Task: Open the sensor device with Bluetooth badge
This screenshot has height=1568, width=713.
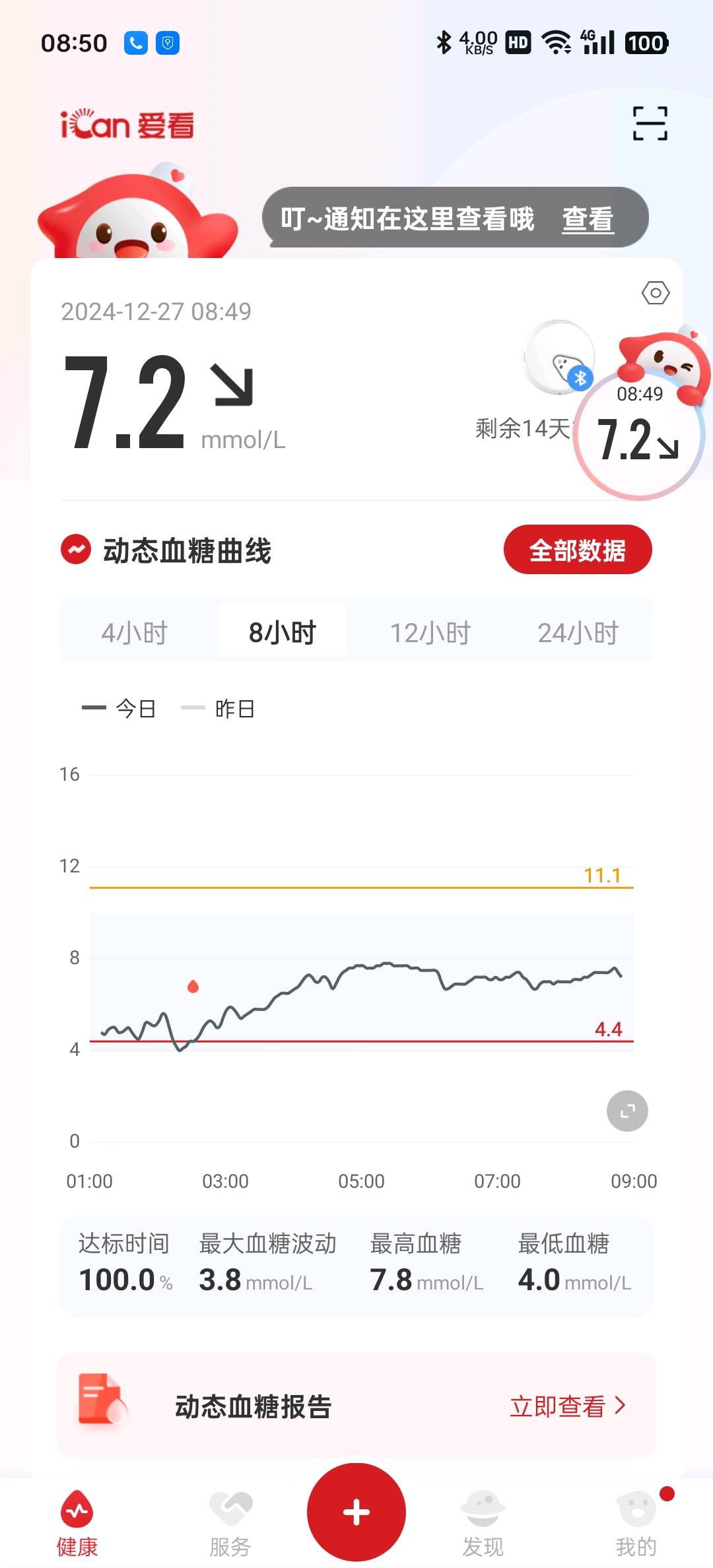Action: 559,358
